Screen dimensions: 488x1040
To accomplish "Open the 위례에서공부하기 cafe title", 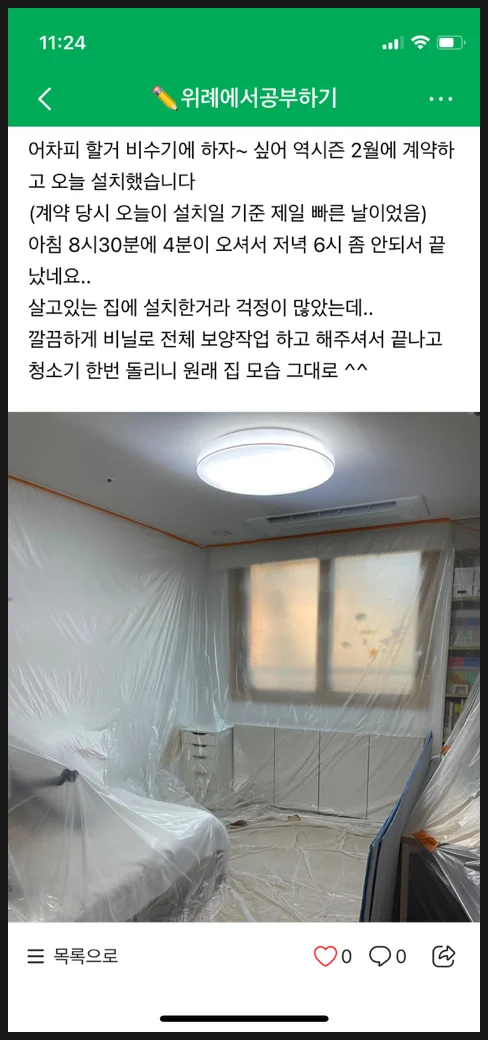I will point(244,98).
